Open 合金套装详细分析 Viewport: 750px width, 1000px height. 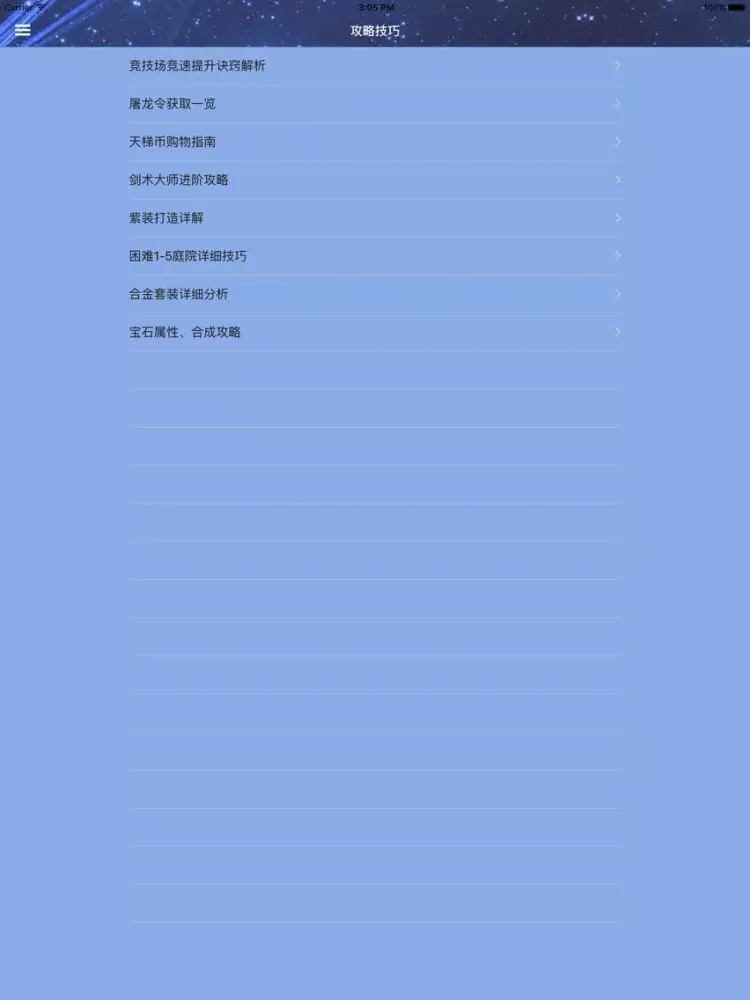coord(375,294)
